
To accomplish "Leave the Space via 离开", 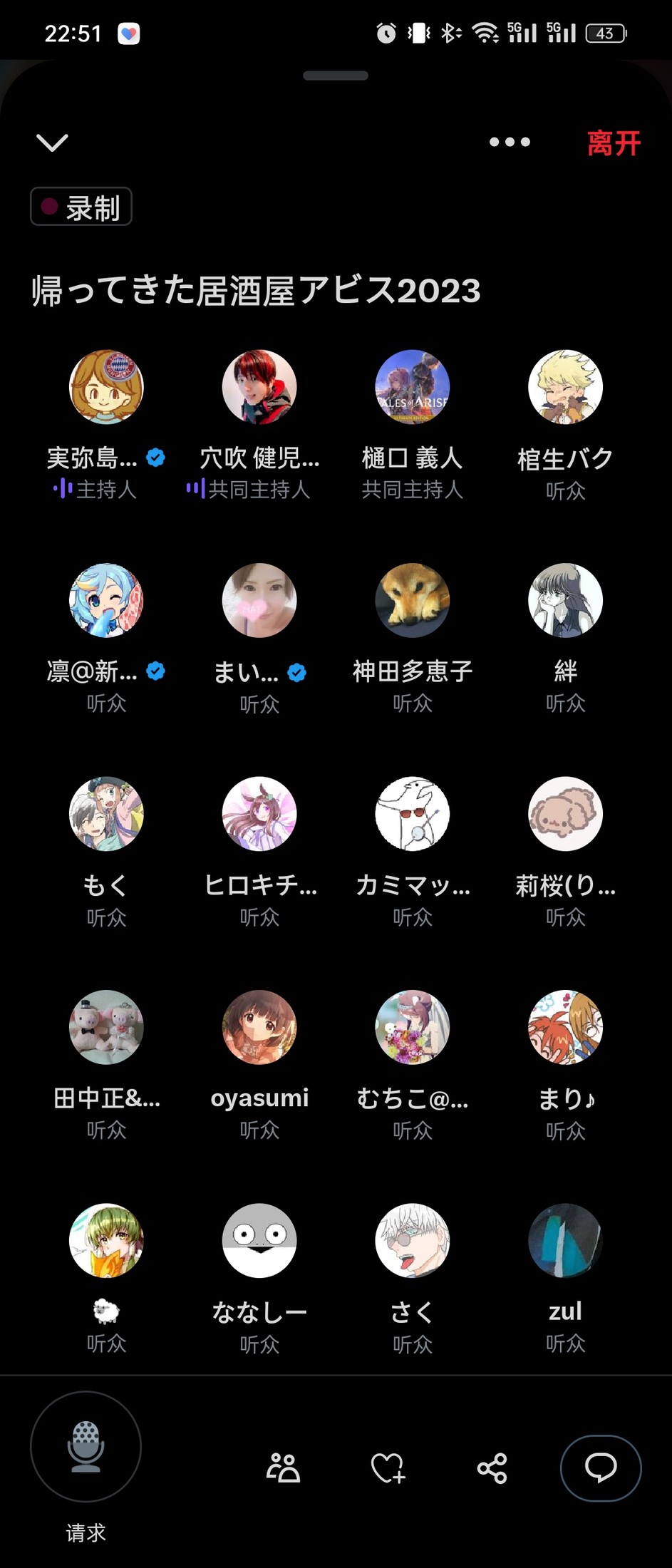I will coord(613,143).
